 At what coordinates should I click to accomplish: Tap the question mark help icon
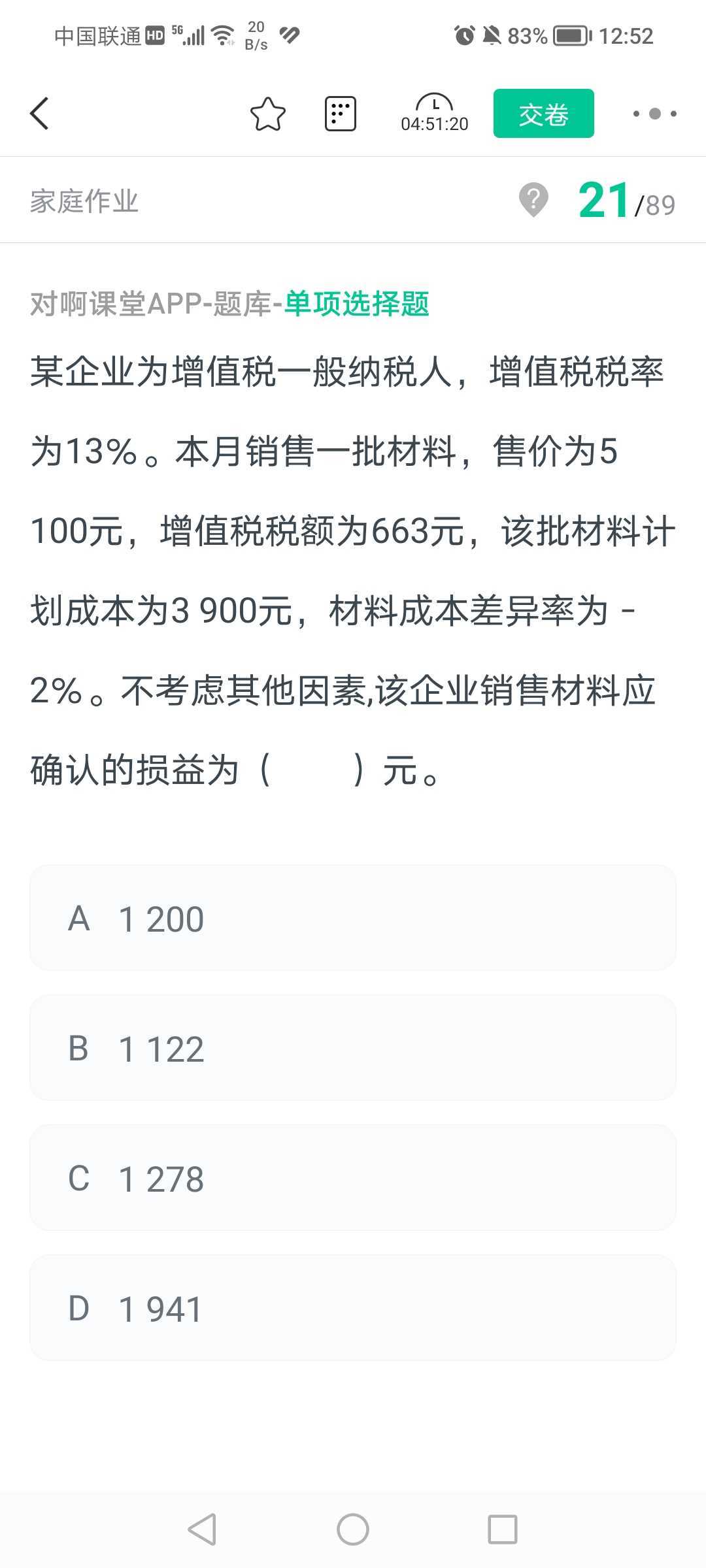coord(533,200)
